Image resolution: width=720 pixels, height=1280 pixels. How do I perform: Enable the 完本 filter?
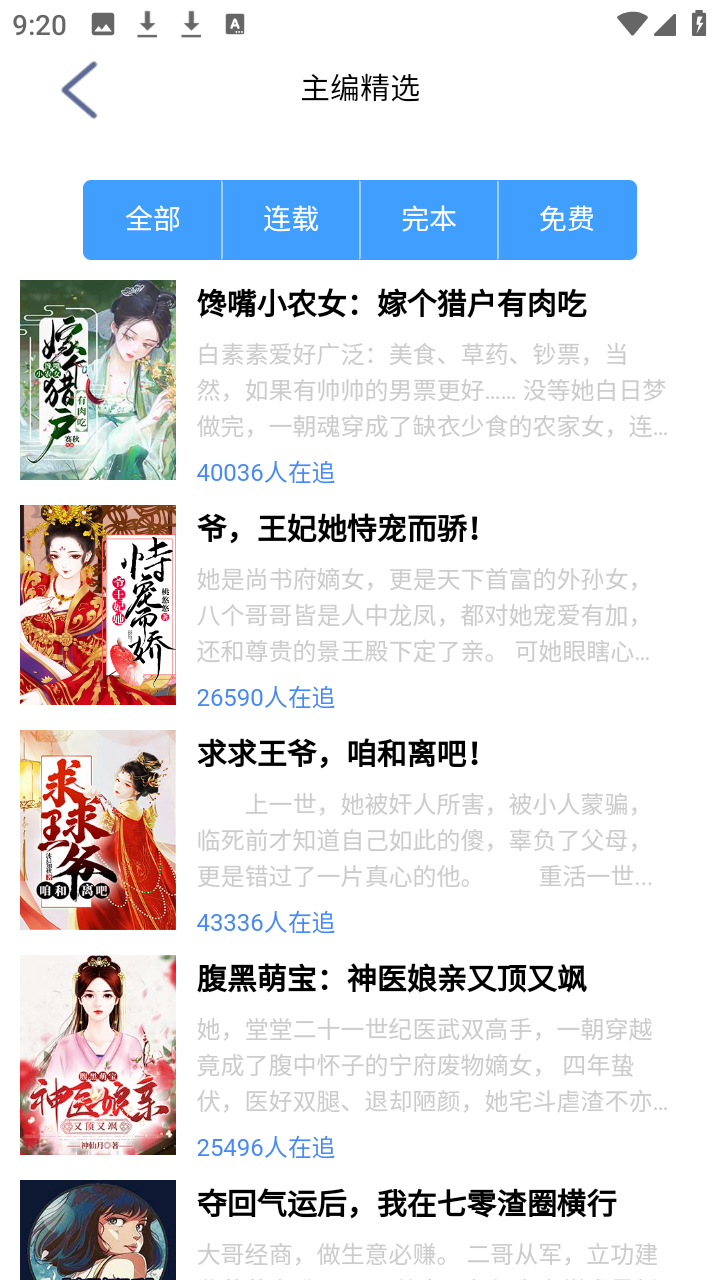click(x=429, y=219)
